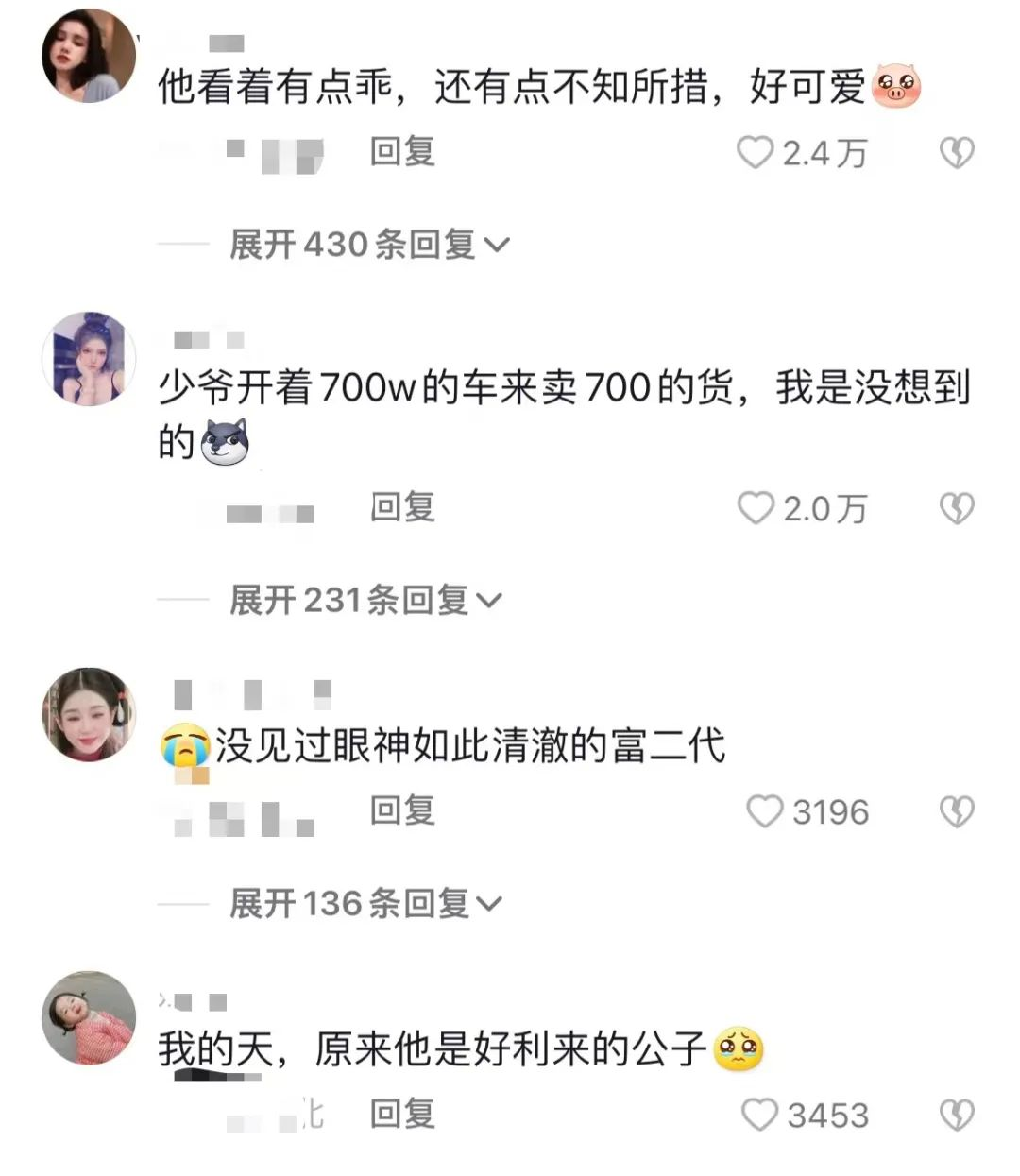Like the 富二代 comment
Viewport: 1020px width, 1176px height.
coord(764,811)
